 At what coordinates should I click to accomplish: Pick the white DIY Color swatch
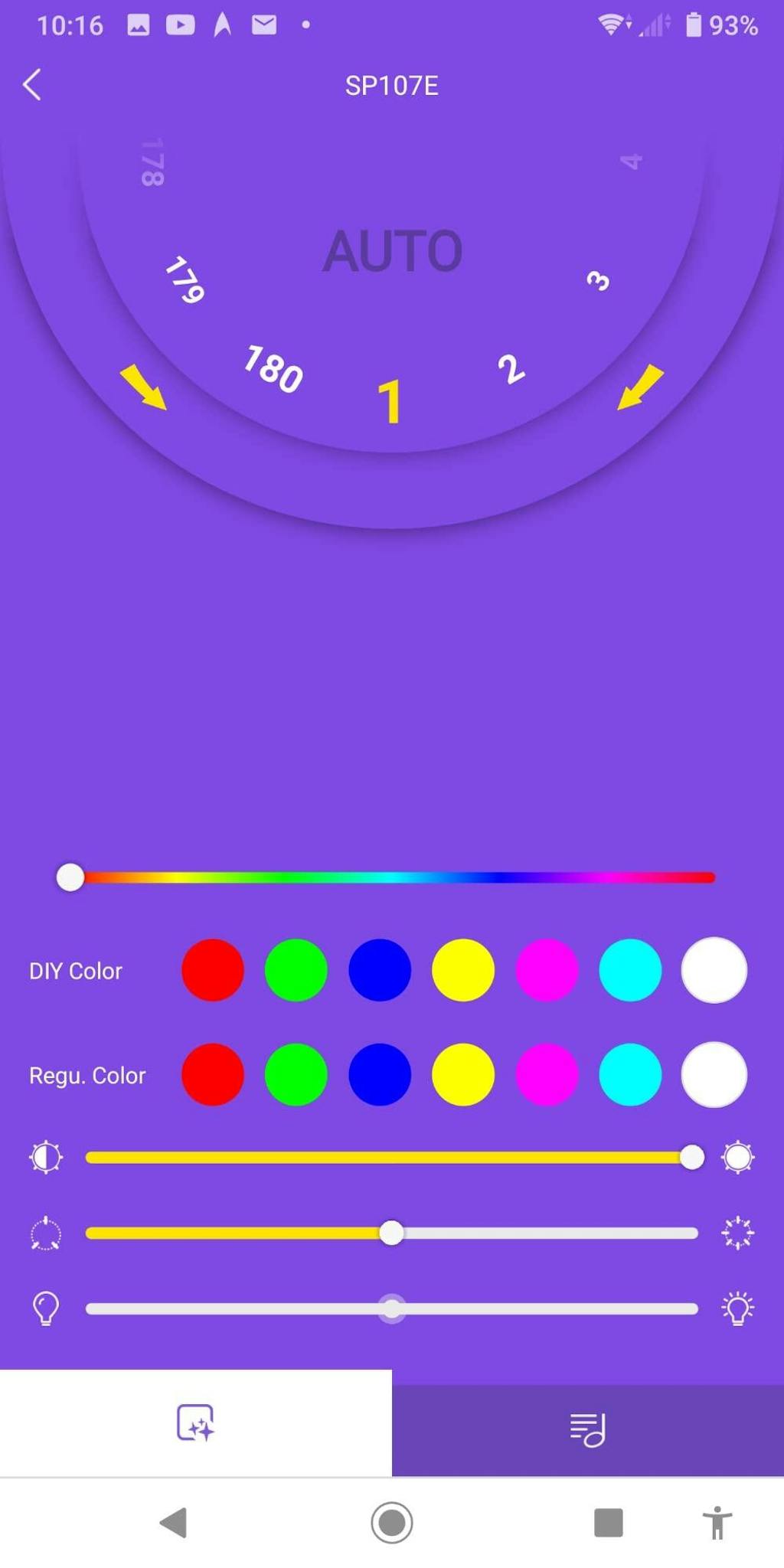[714, 970]
